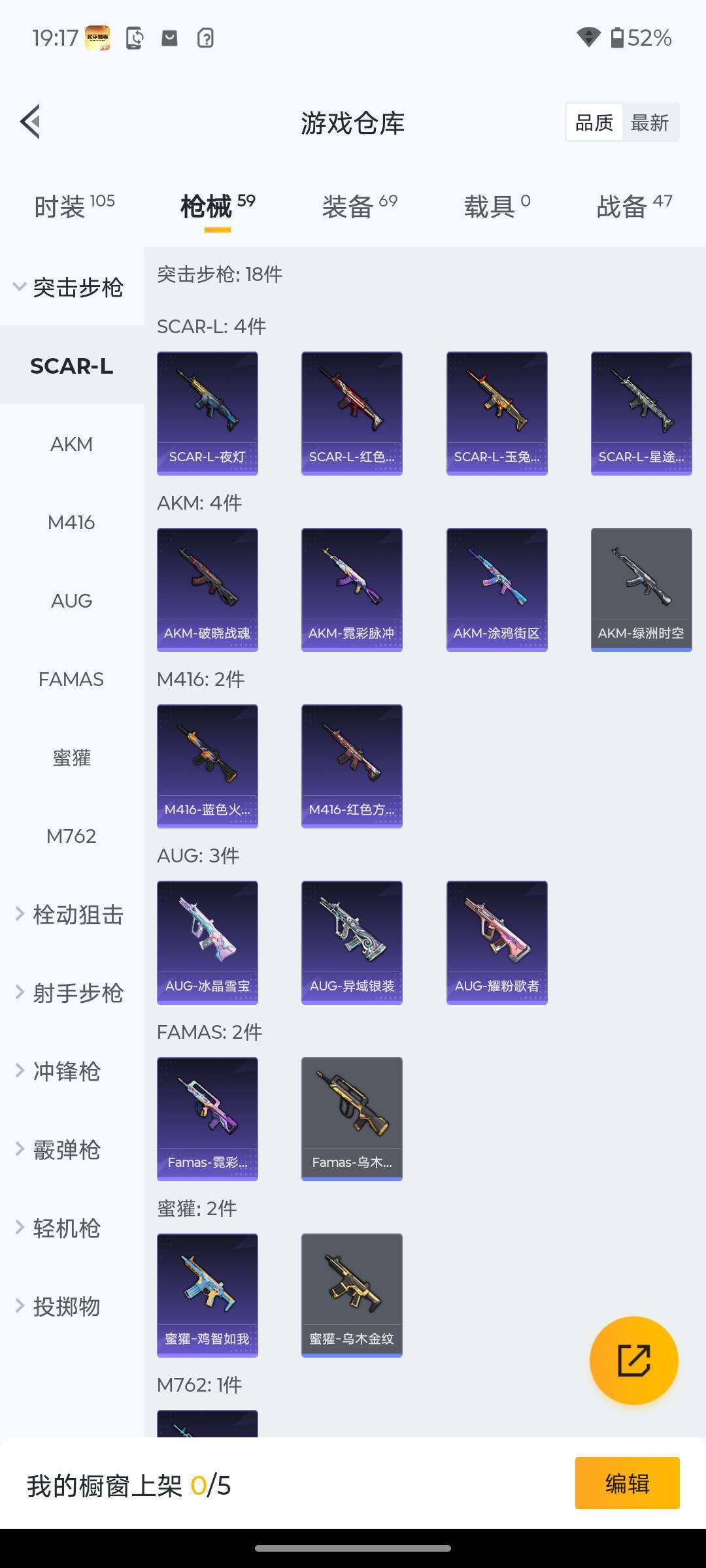Sort by 最新

coord(649,123)
